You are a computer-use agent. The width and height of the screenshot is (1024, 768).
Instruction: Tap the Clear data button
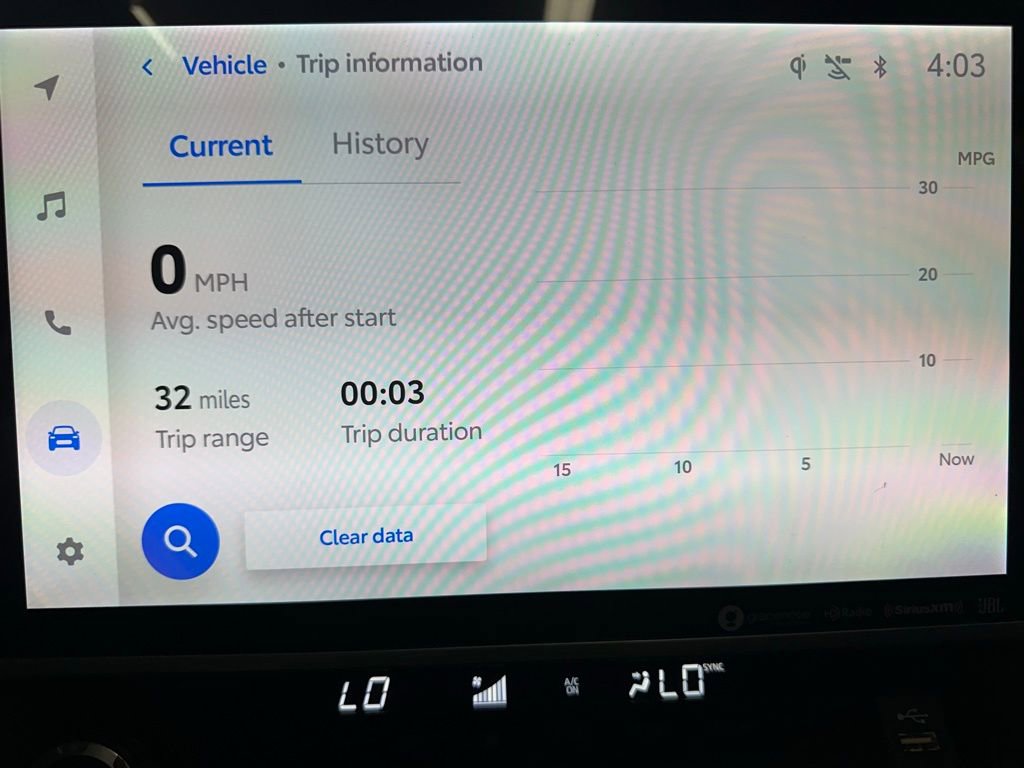366,537
